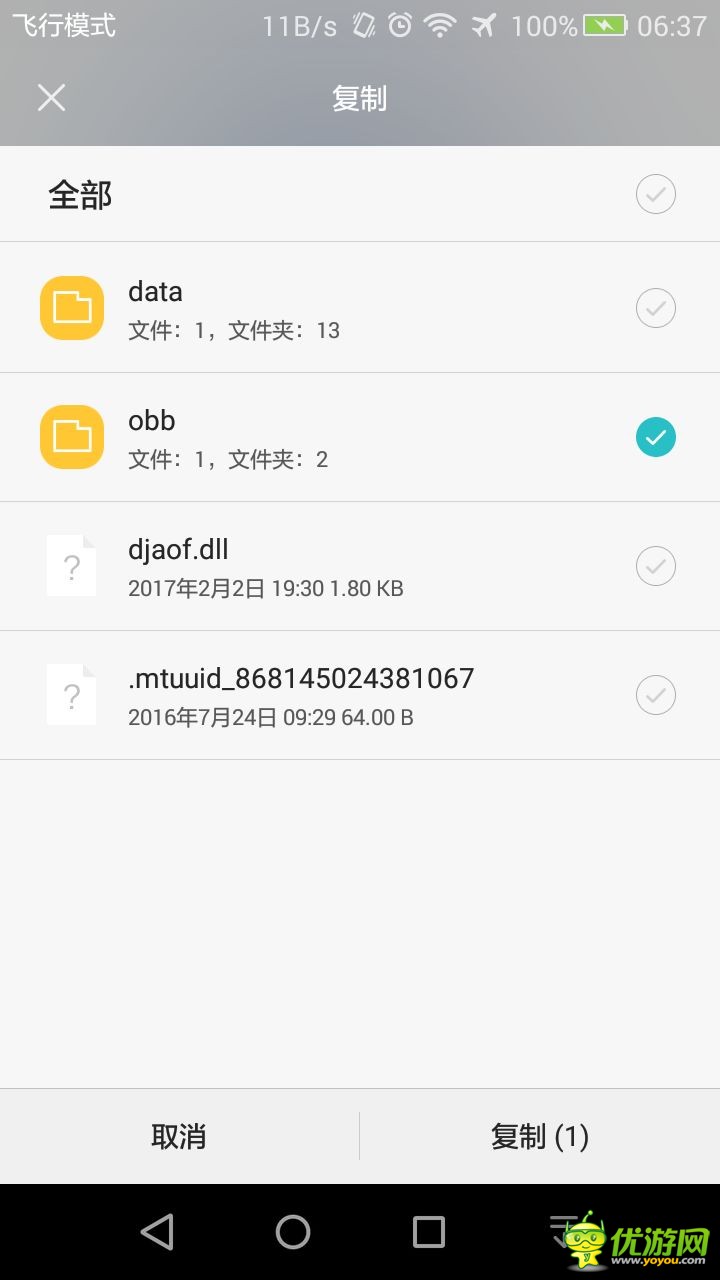
Task: Tick the checkbox for data folder
Action: click(x=656, y=308)
